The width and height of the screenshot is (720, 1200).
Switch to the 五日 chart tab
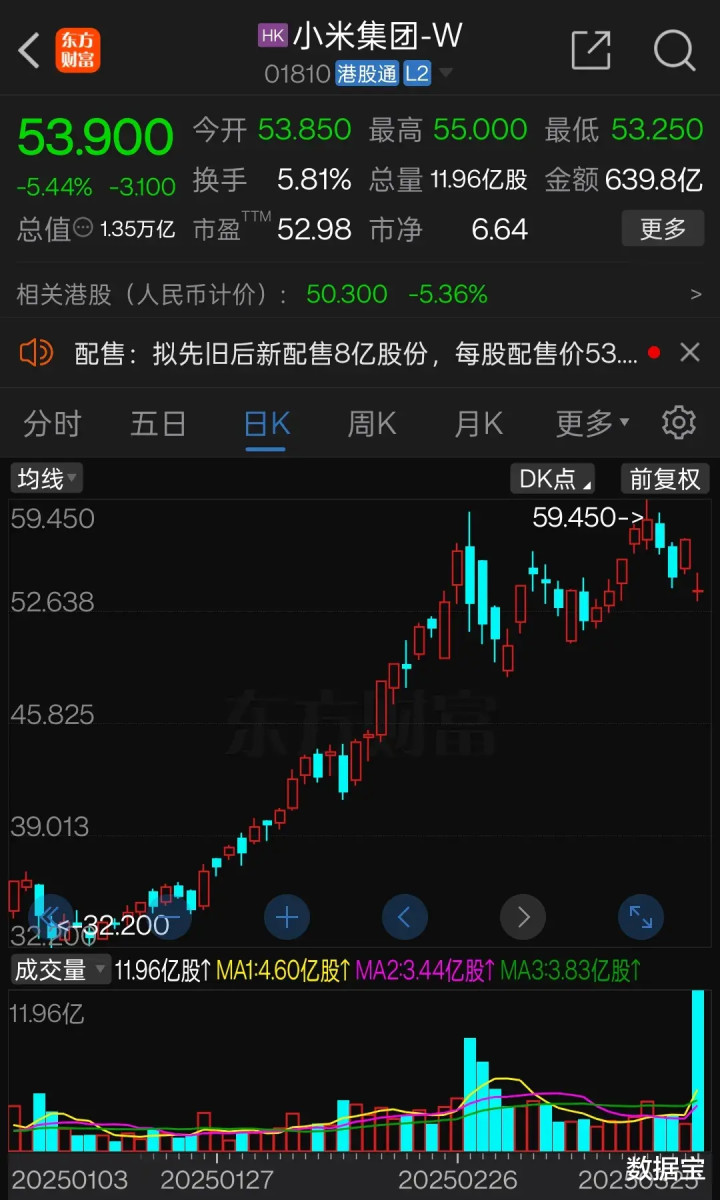158,424
